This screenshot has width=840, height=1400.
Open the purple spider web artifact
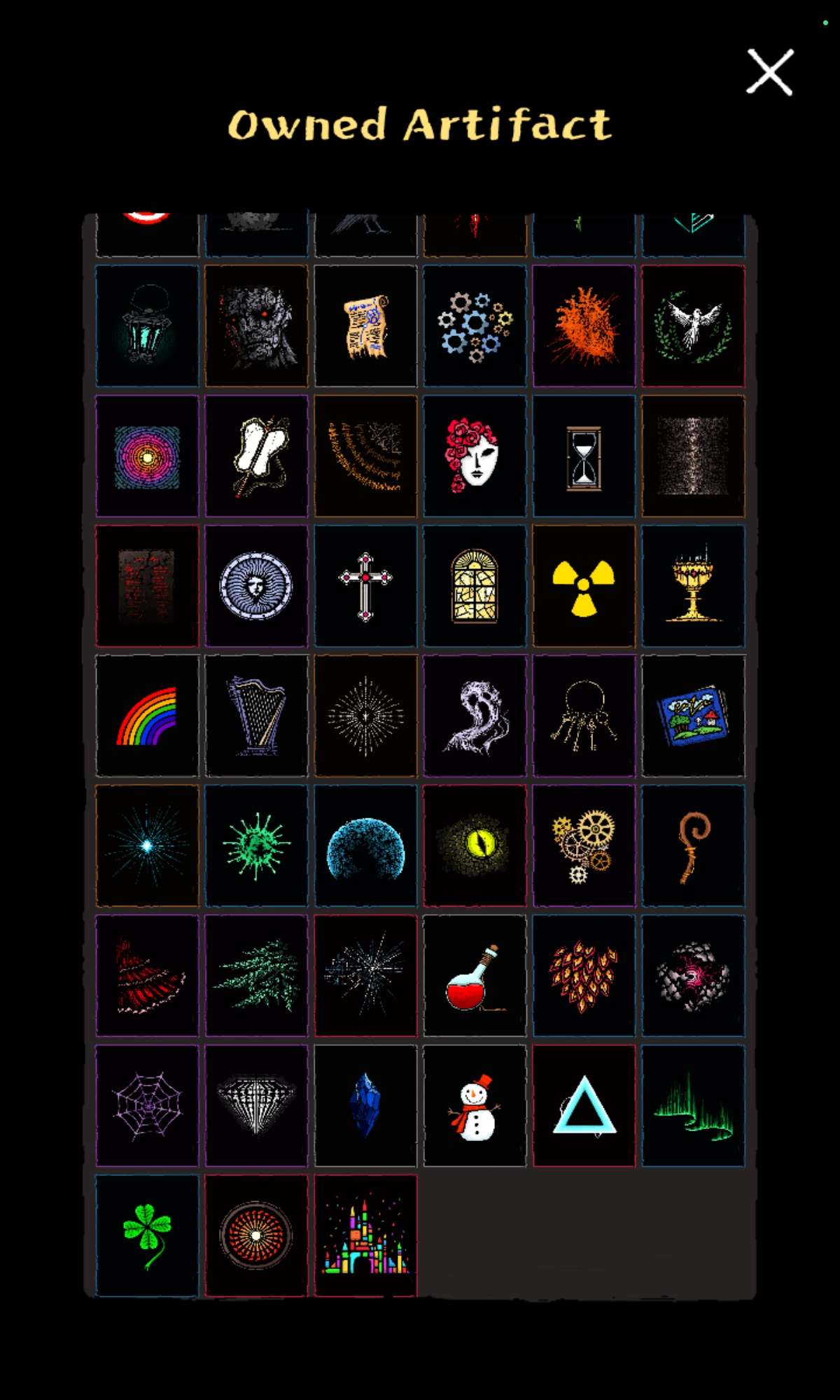tap(147, 1106)
